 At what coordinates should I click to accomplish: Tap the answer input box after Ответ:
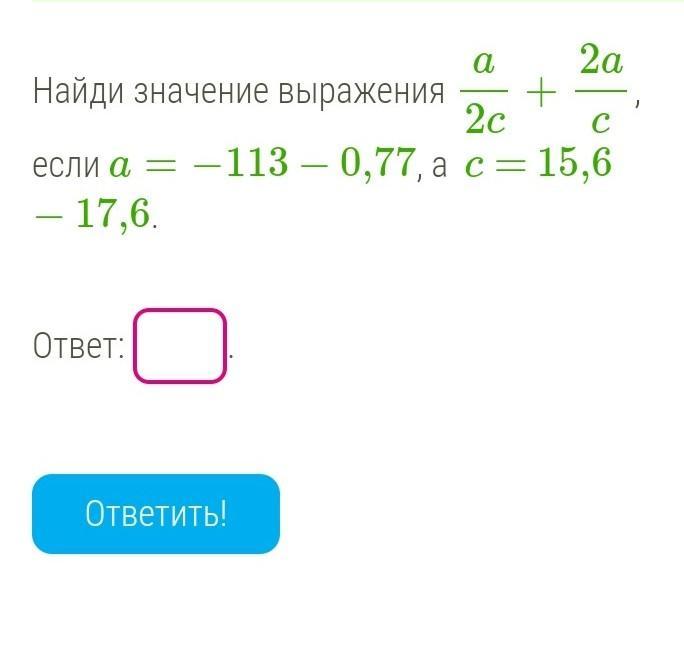pyautogui.click(x=180, y=346)
